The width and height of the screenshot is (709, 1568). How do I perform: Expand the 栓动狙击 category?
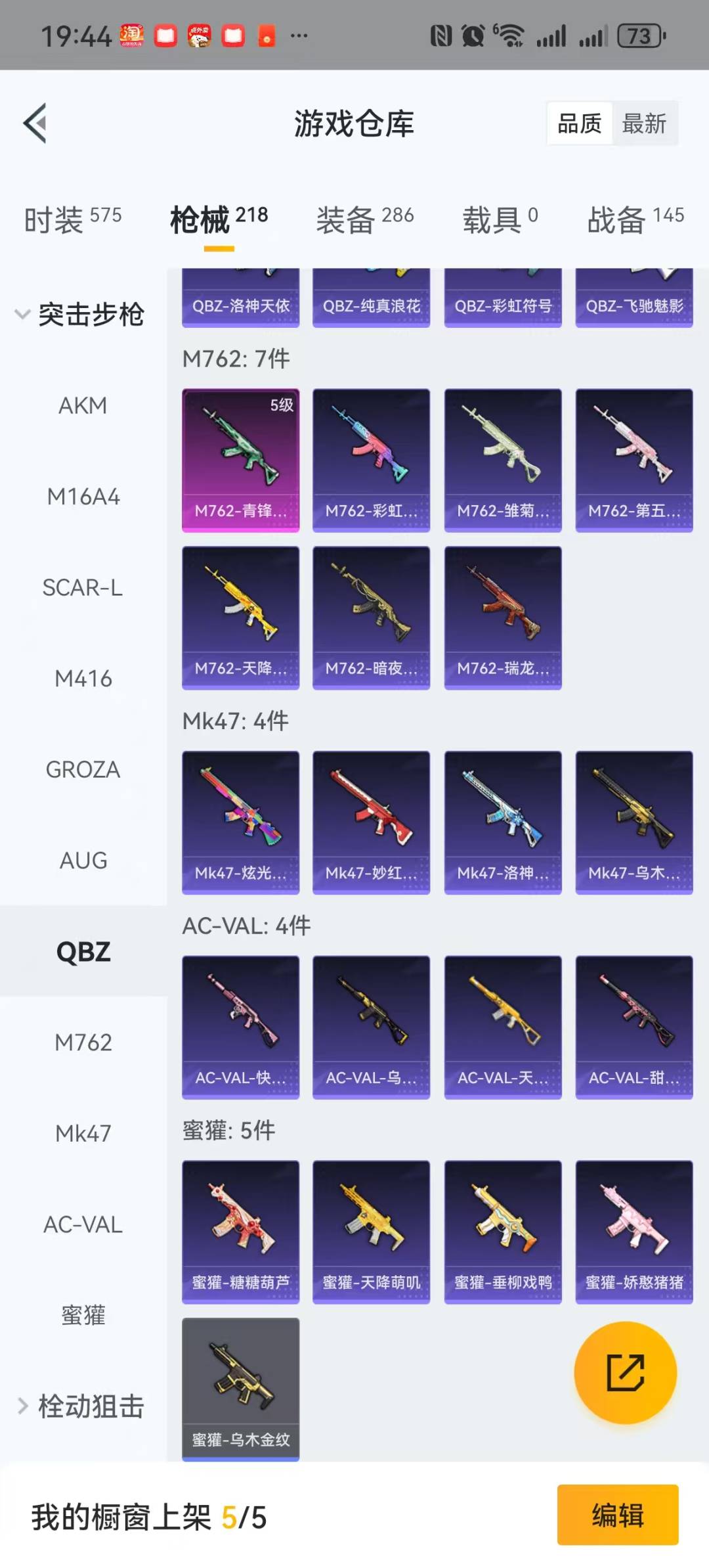(x=80, y=1406)
